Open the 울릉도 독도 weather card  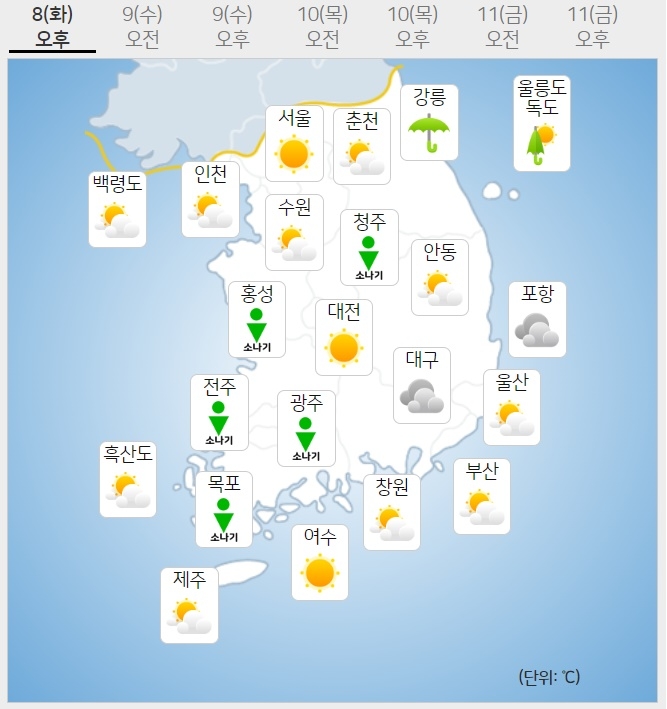click(543, 122)
